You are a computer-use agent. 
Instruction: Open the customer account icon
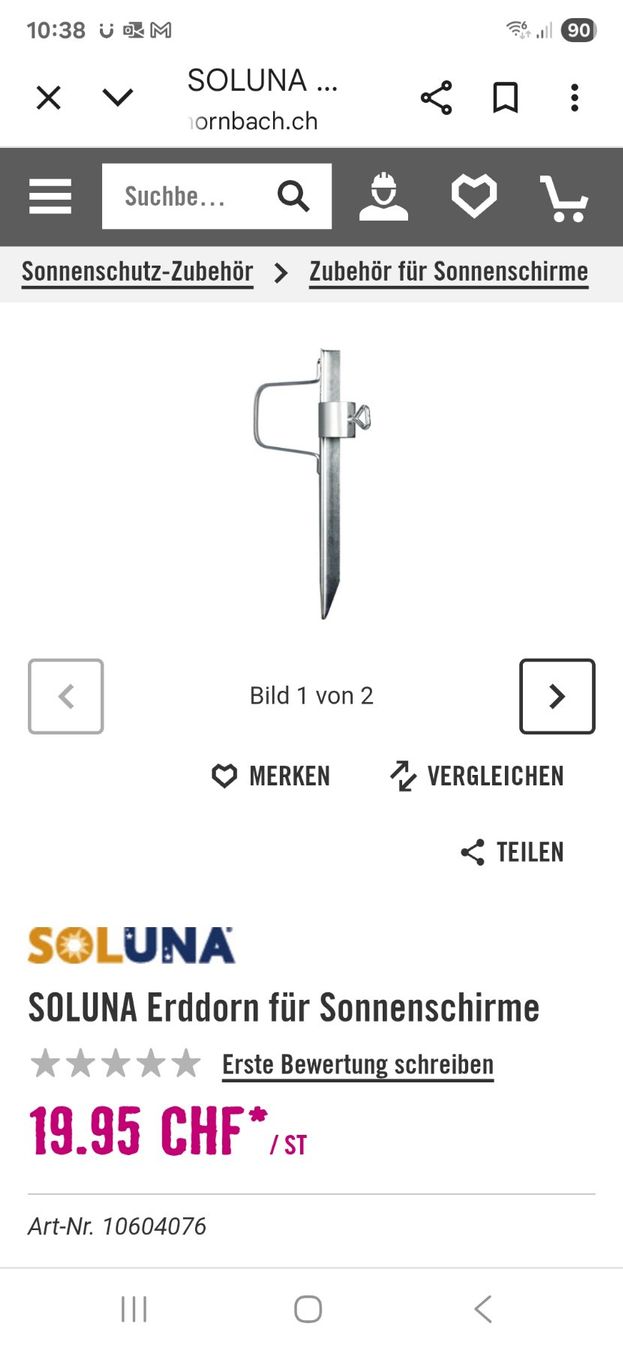tap(384, 196)
